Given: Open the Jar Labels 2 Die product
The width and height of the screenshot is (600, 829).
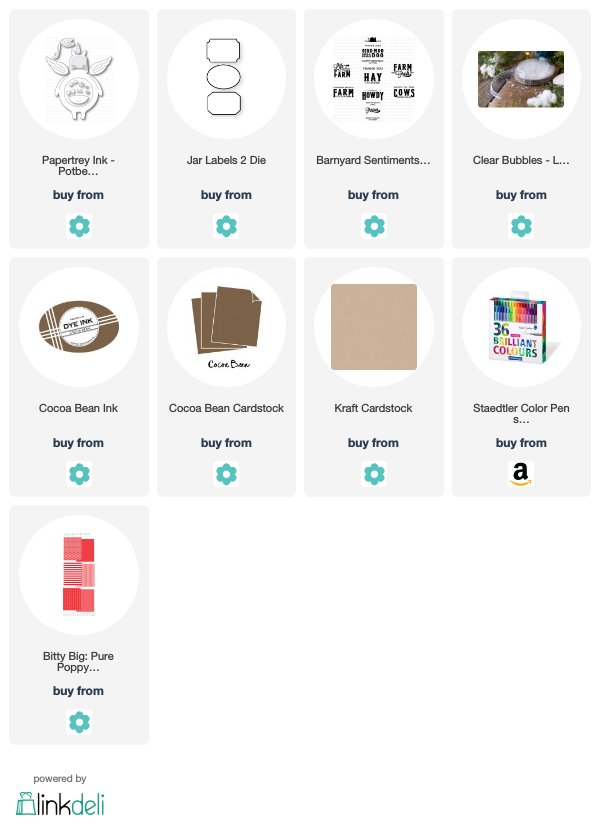Looking at the screenshot, I should click(226, 80).
